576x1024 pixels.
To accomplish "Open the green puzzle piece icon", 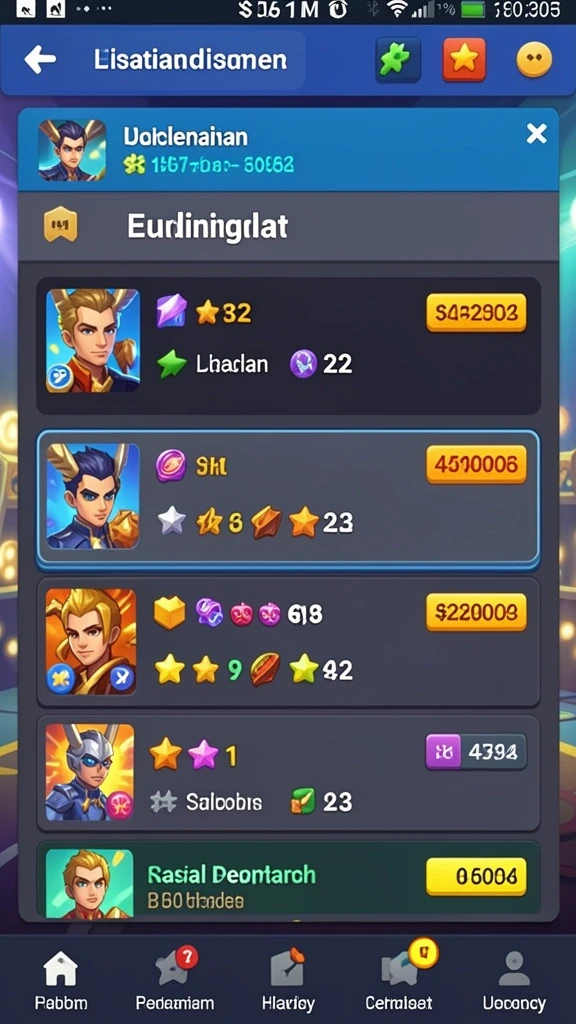I will click(398, 60).
